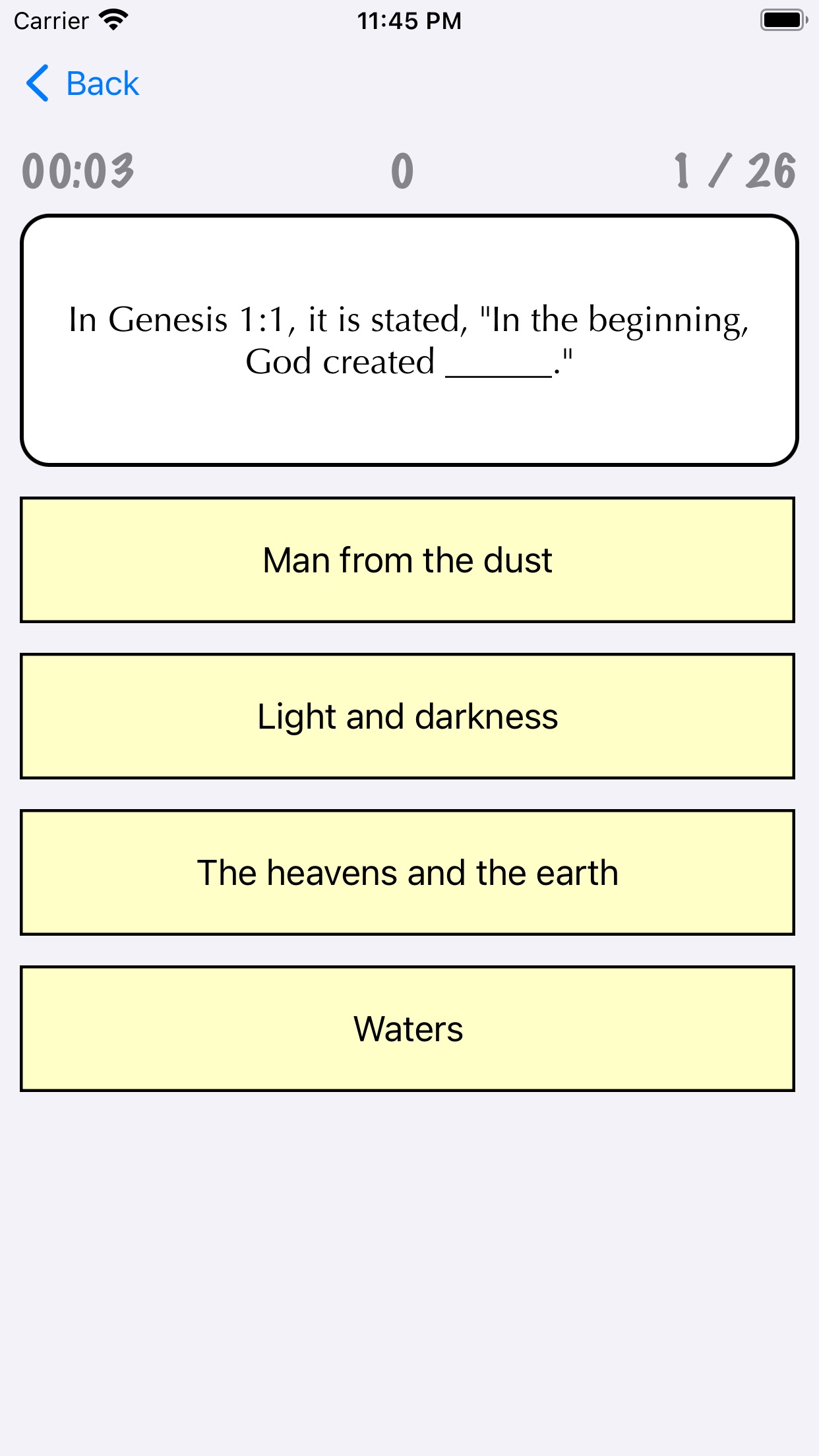Image resolution: width=819 pixels, height=1456 pixels.
Task: Answer with 'Waters'
Action: [408, 1029]
